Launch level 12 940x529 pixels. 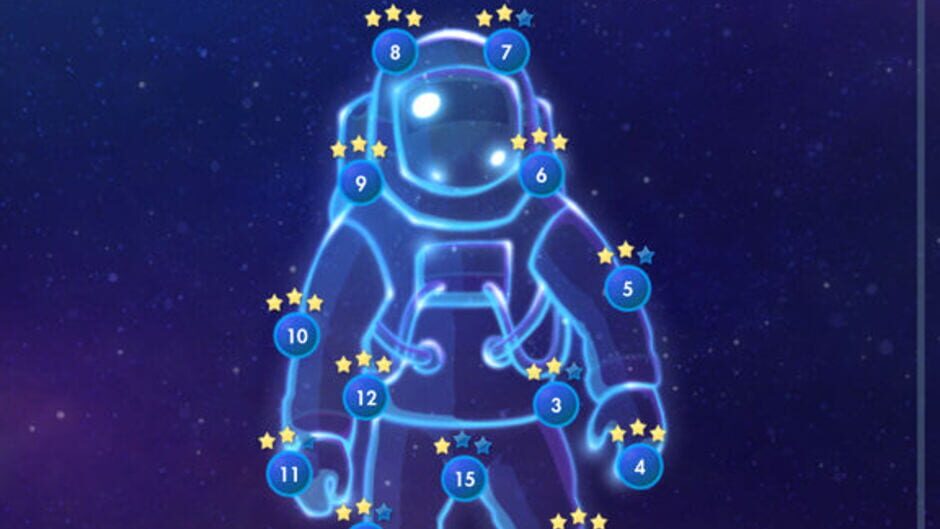(x=366, y=398)
